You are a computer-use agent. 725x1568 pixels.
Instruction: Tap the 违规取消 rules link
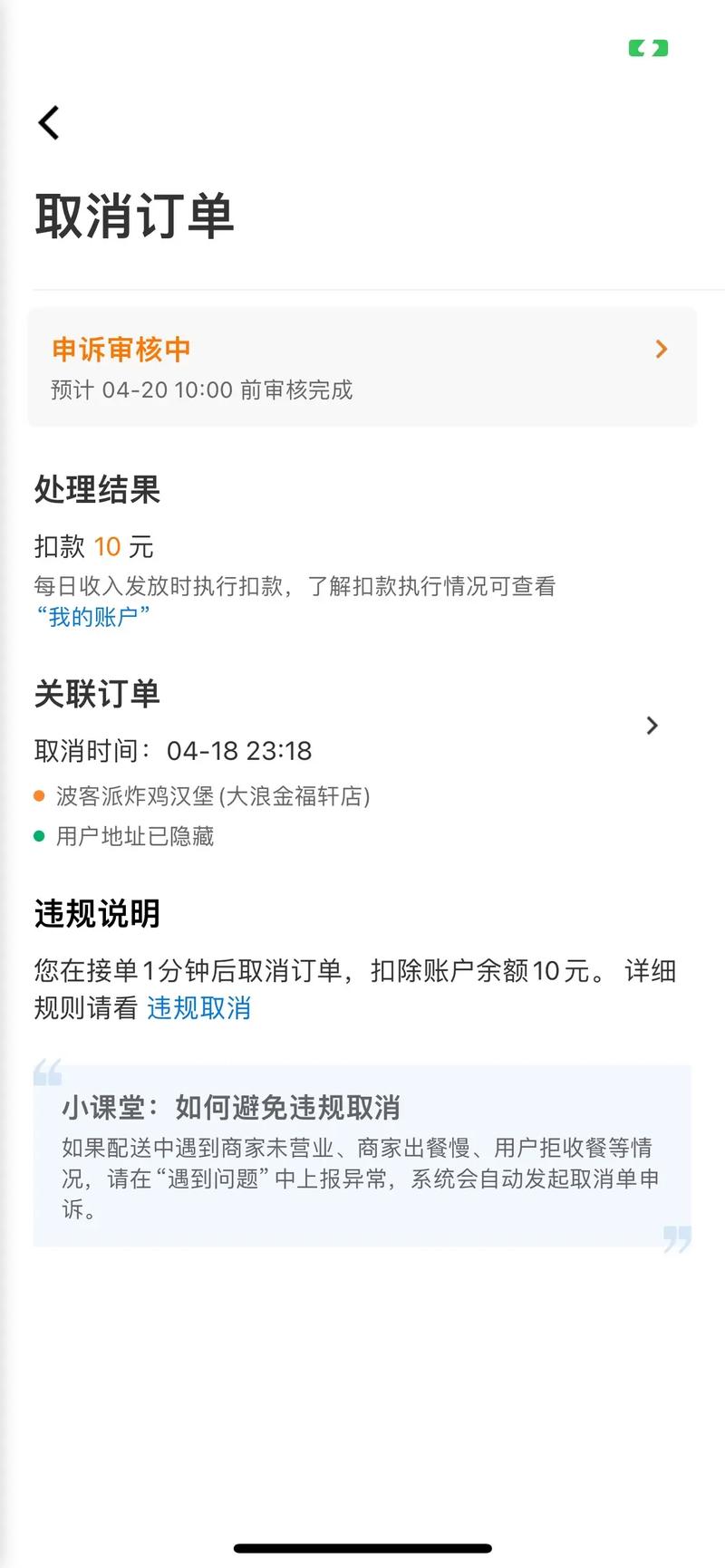tap(198, 1008)
